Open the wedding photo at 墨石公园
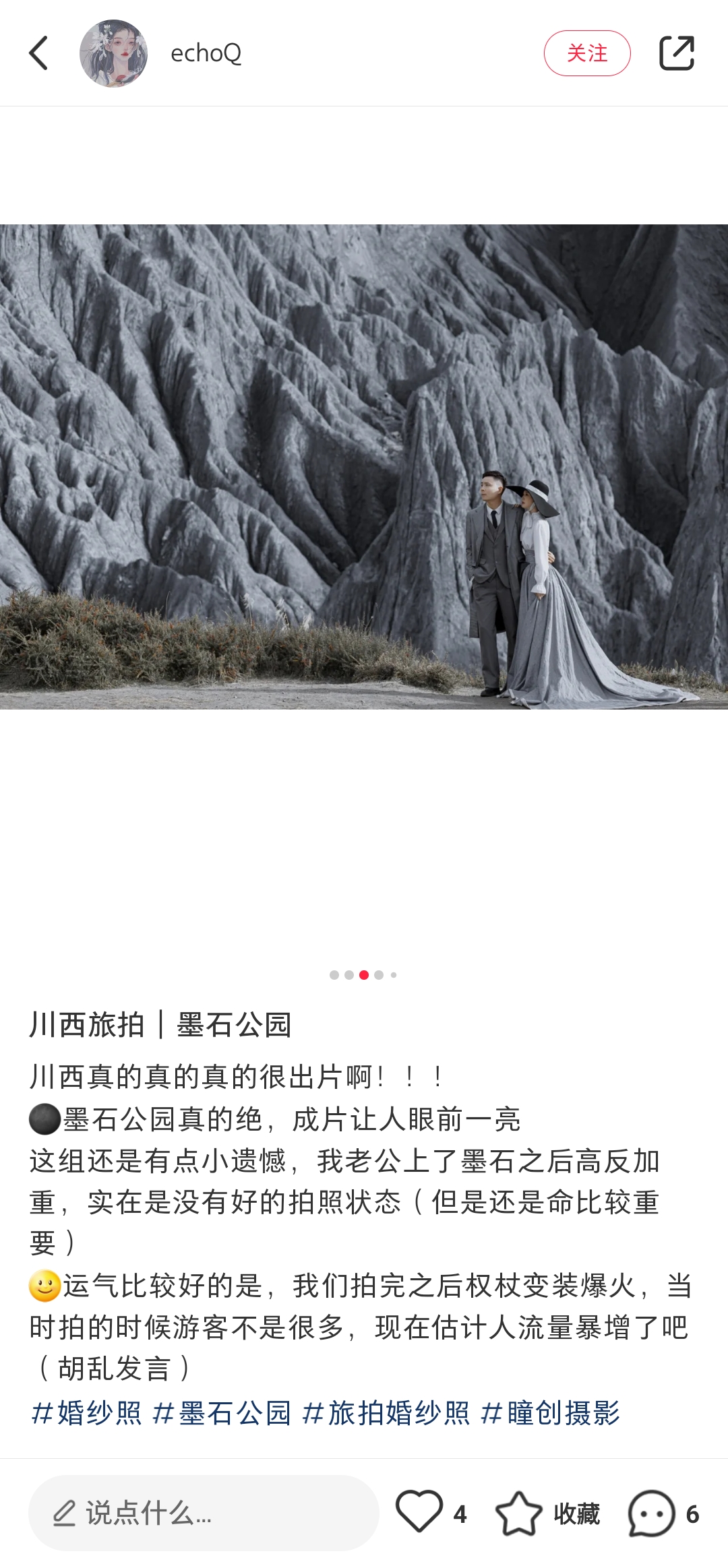 point(364,466)
